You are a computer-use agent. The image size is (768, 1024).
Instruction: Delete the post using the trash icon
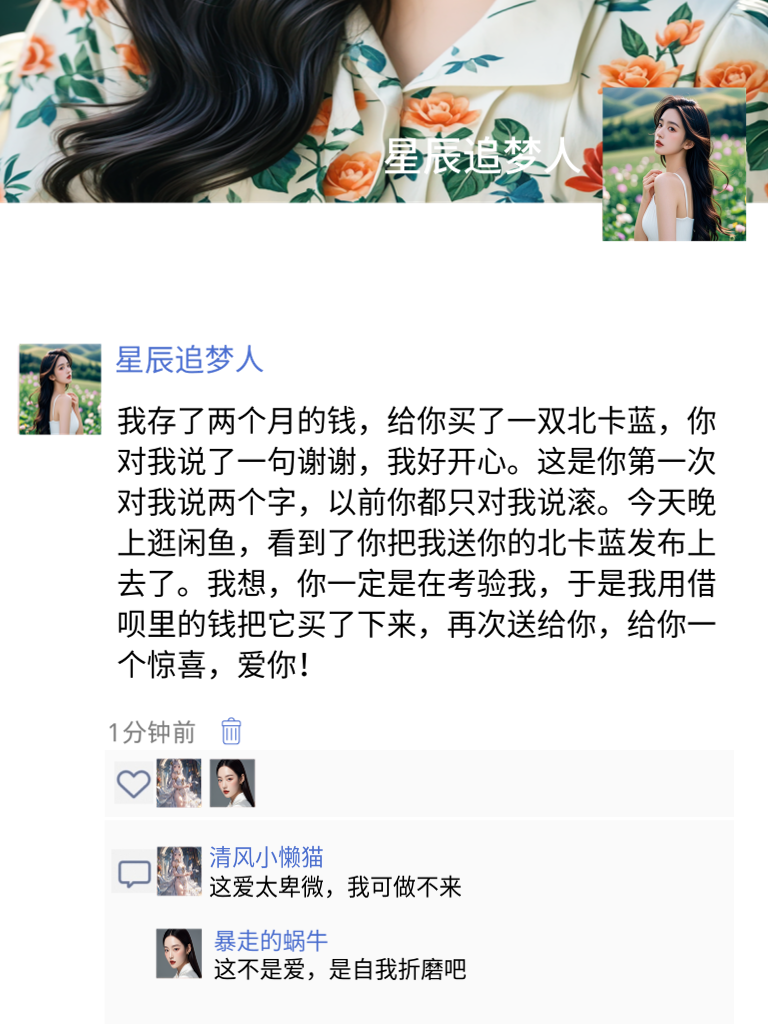231,732
